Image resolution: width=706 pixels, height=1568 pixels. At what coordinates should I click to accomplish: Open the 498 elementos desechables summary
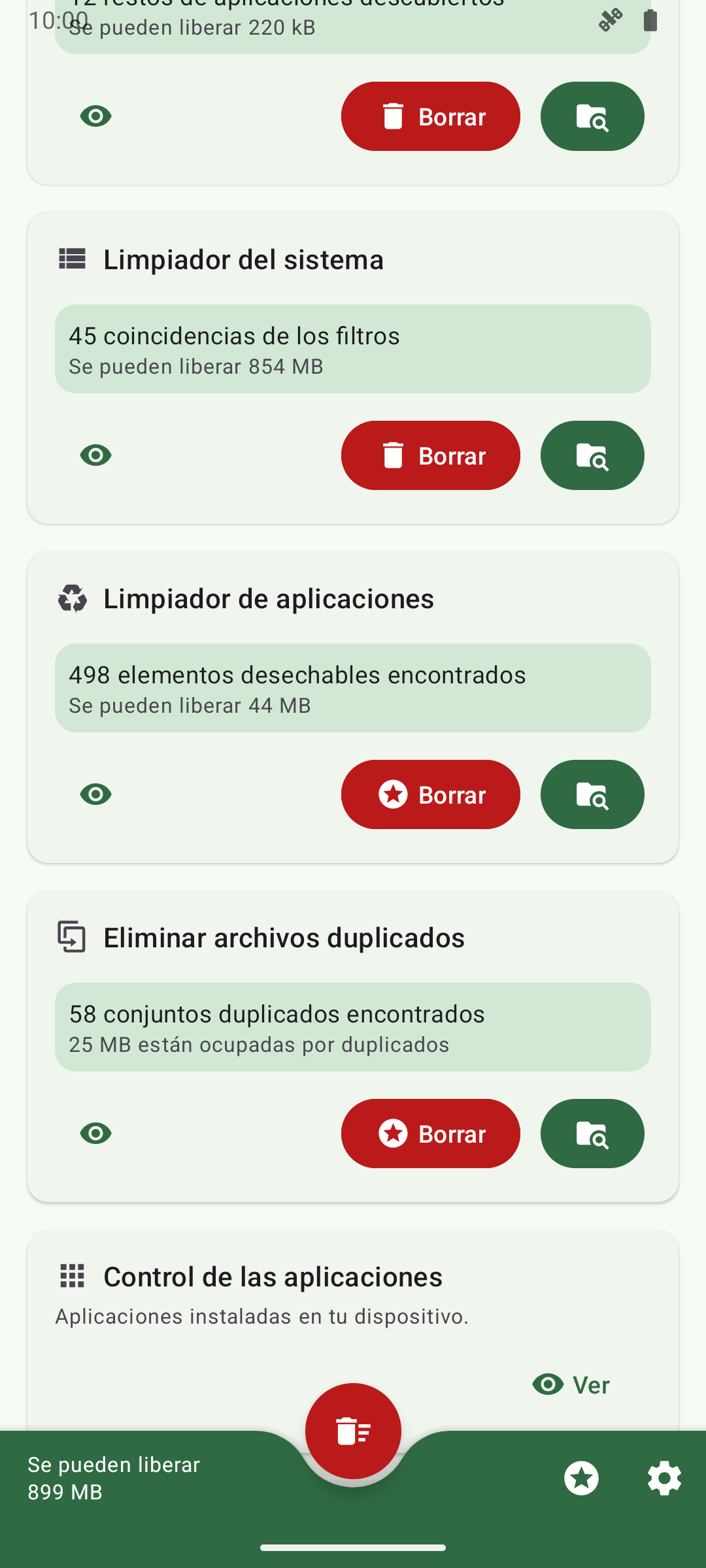353,688
